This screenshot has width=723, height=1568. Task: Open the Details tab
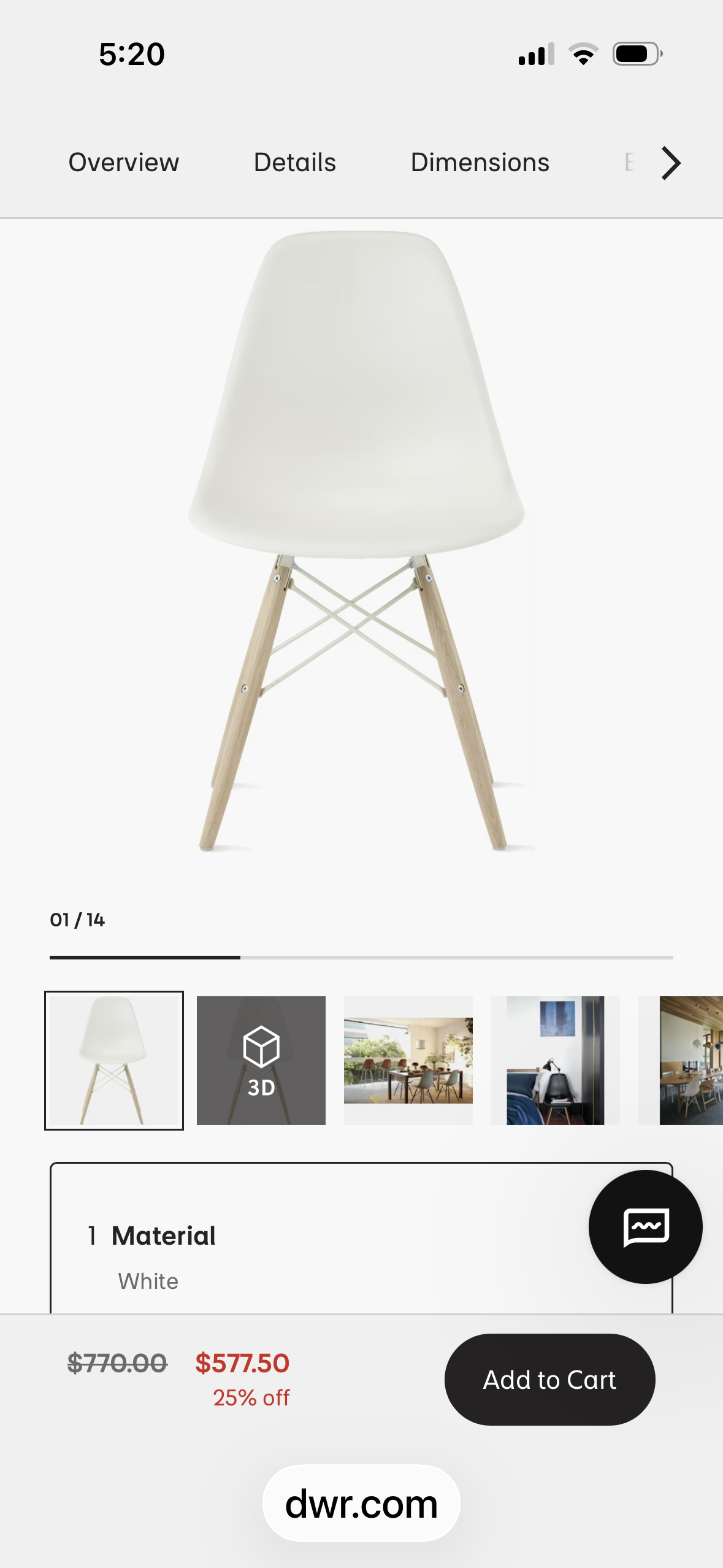[x=294, y=163]
